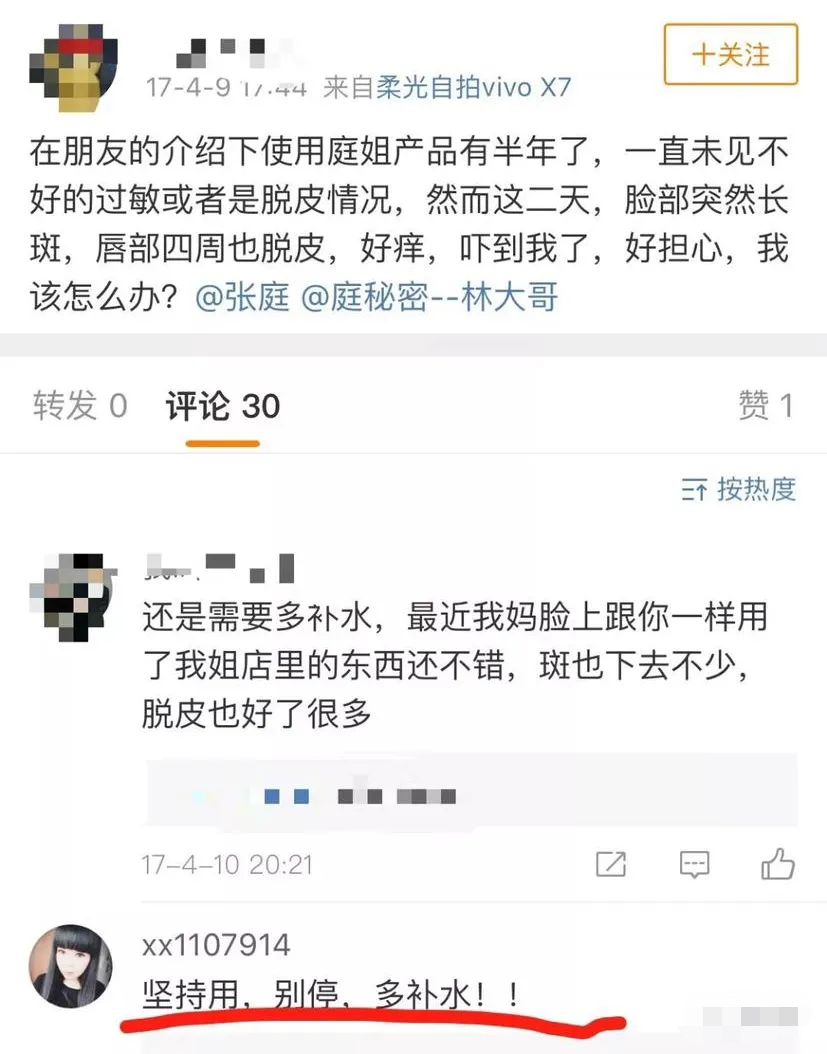Open xx1107914's profile avatar

click(72, 966)
